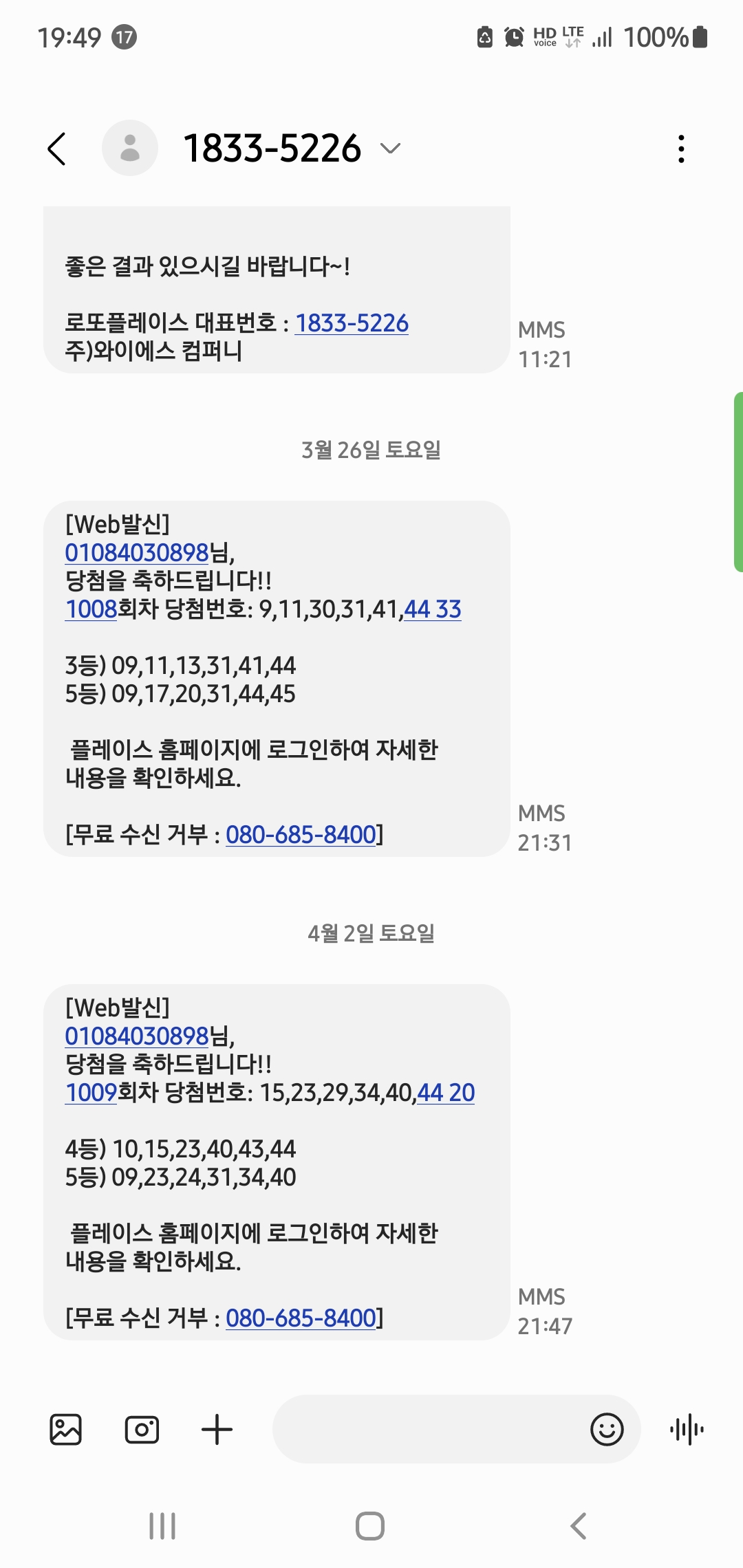The image size is (743, 1568).
Task: Show recent apps from navigation bar
Action: 162,1527
